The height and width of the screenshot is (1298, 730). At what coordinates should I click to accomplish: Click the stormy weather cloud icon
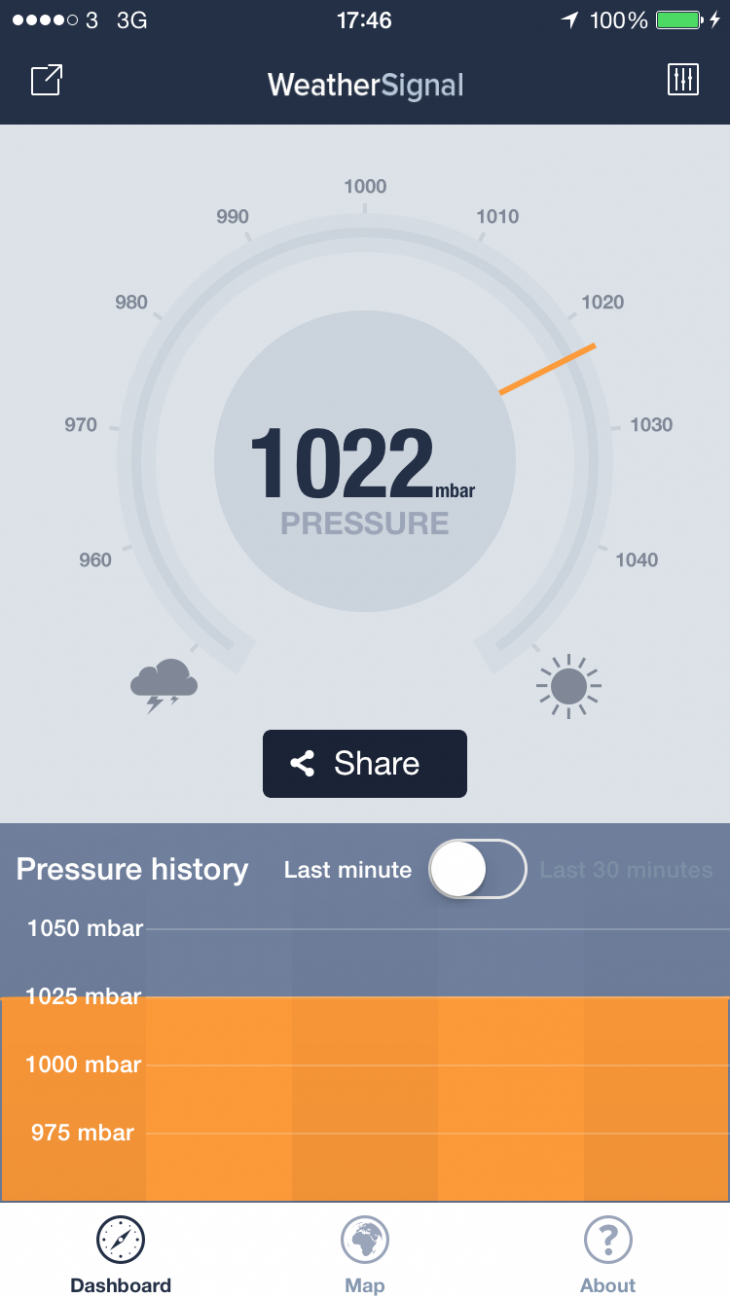tap(163, 683)
